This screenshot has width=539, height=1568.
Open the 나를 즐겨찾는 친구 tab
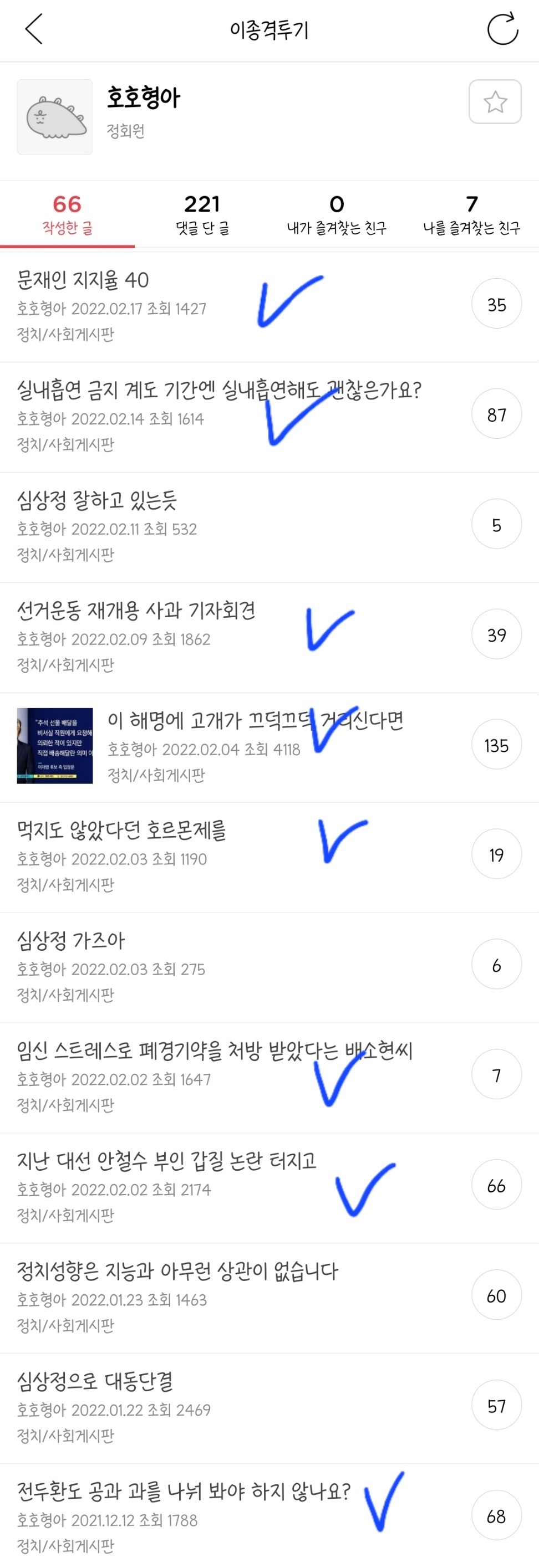point(471,215)
